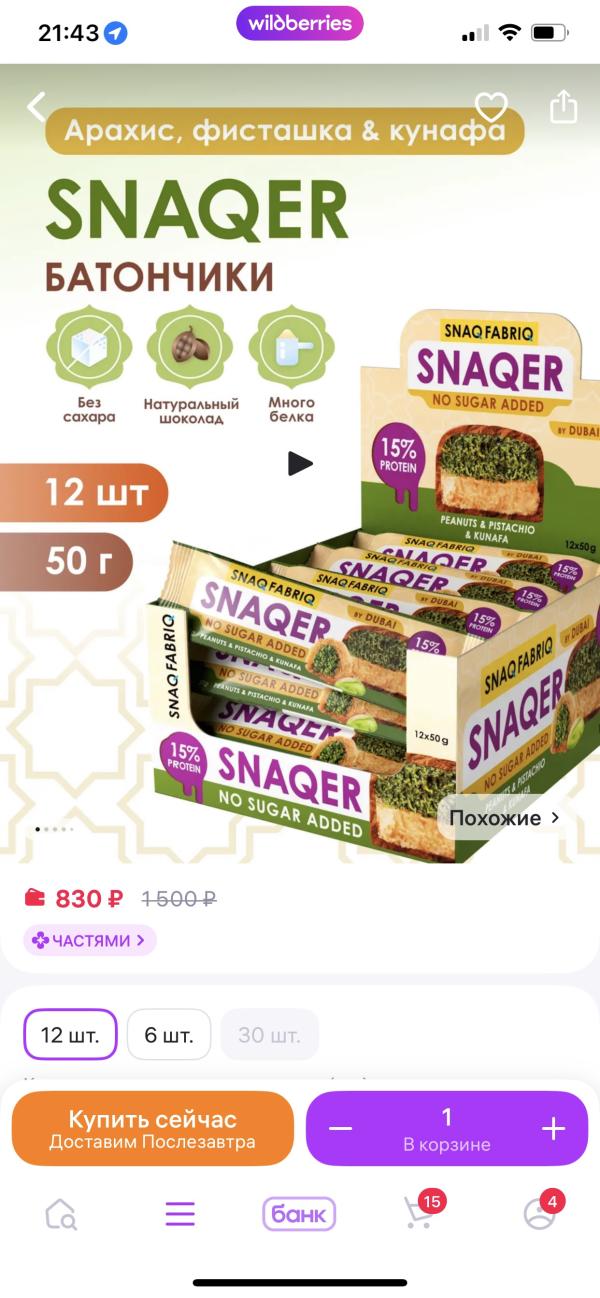Share this product
Image resolution: width=600 pixels, height=1298 pixels.
pyautogui.click(x=563, y=106)
